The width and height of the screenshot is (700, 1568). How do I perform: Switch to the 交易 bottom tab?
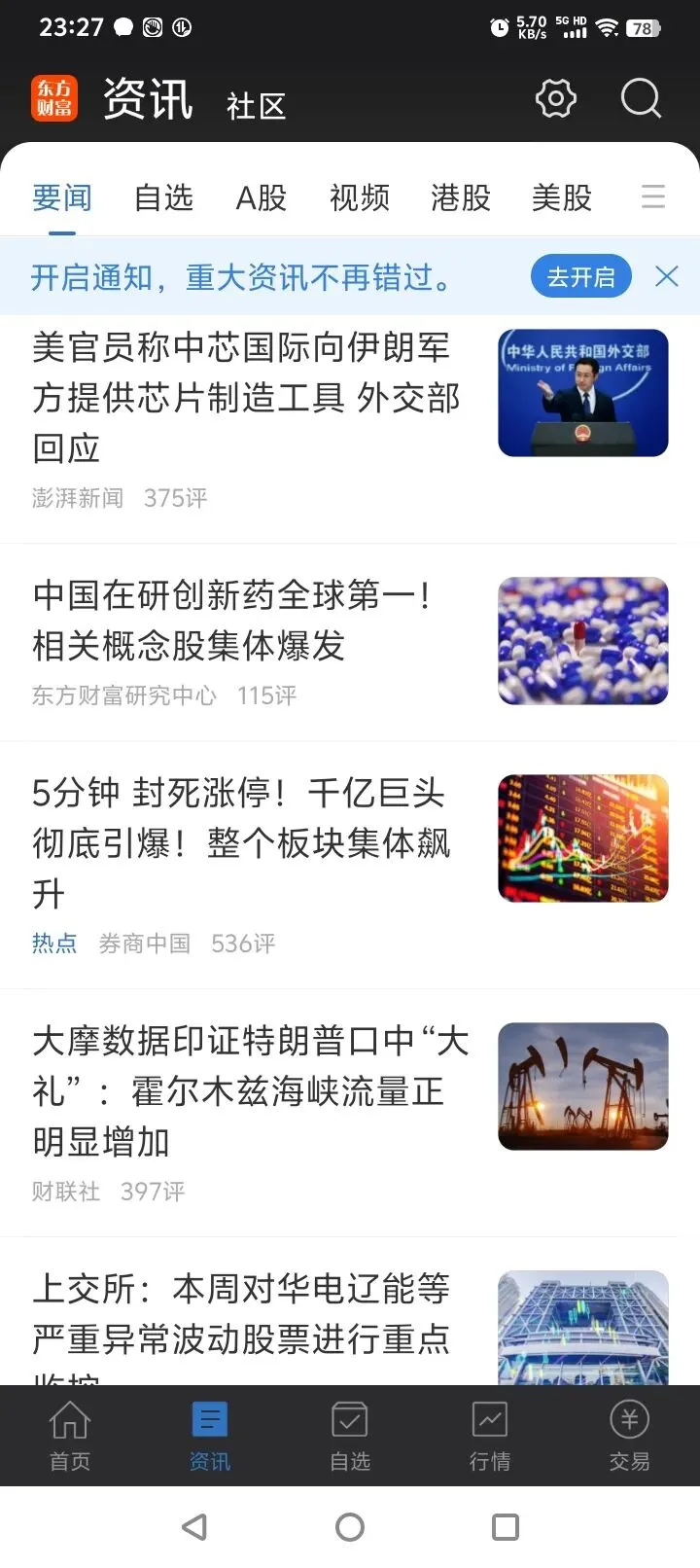point(629,1435)
